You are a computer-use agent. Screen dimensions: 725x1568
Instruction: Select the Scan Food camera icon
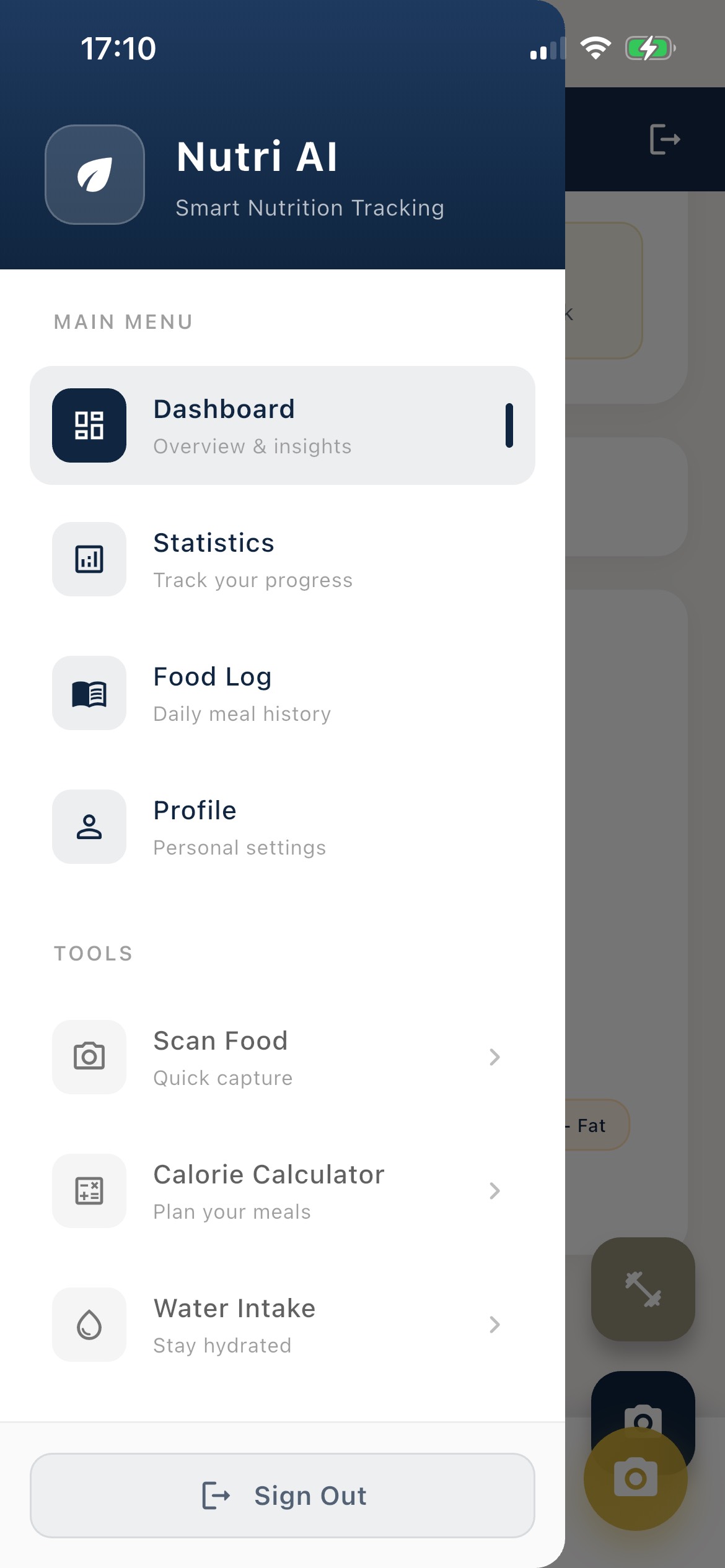tap(89, 1057)
